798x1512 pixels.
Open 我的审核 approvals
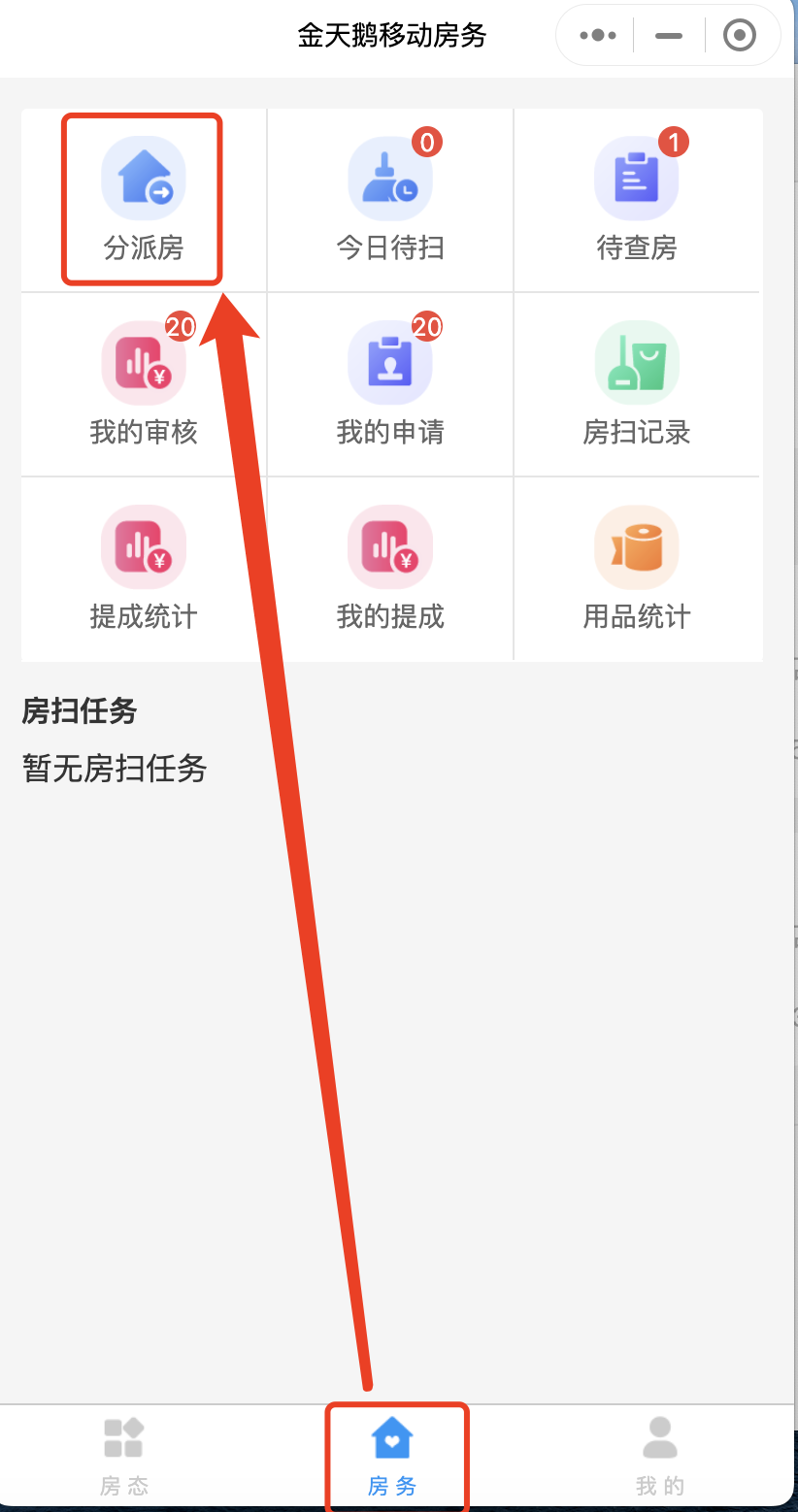pyautogui.click(x=144, y=384)
